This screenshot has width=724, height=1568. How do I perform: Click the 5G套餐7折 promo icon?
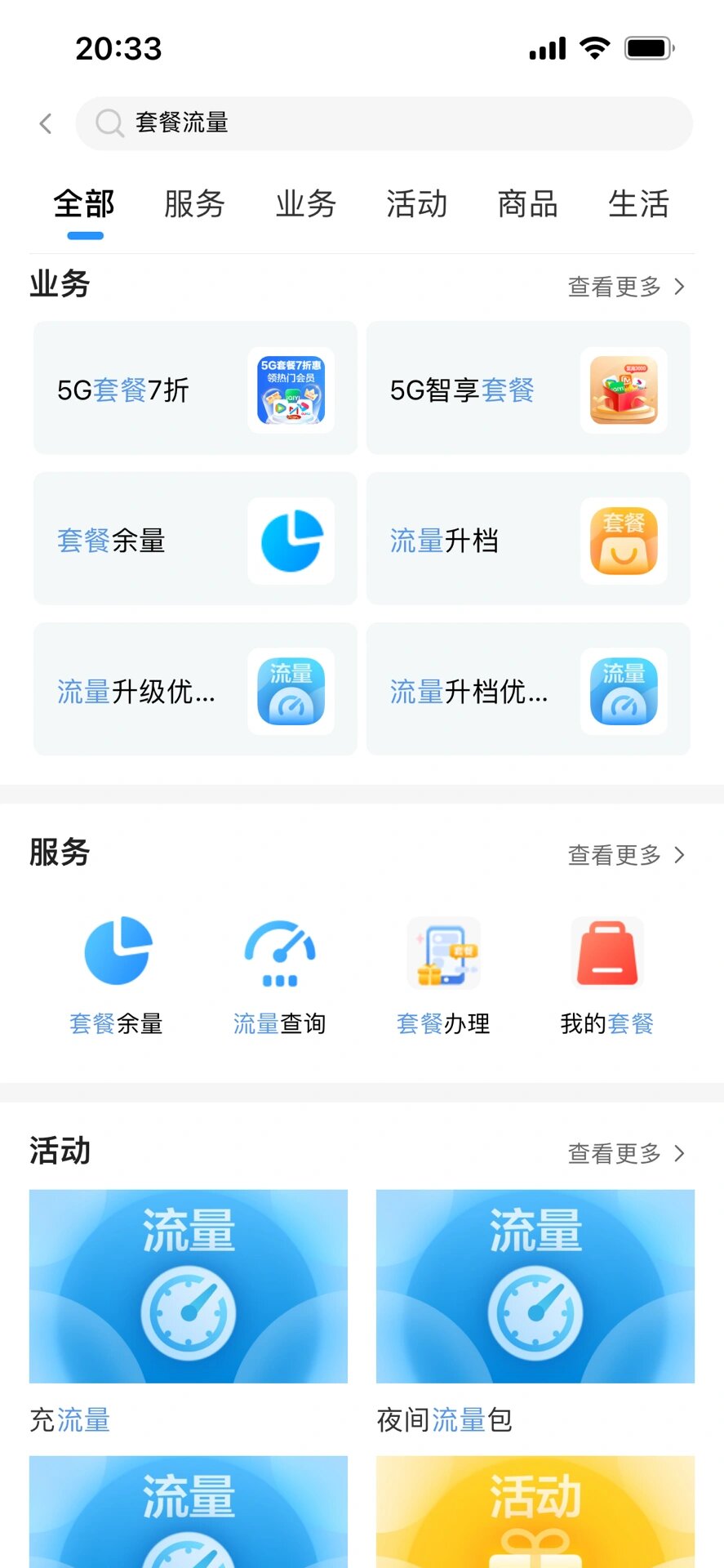point(291,390)
